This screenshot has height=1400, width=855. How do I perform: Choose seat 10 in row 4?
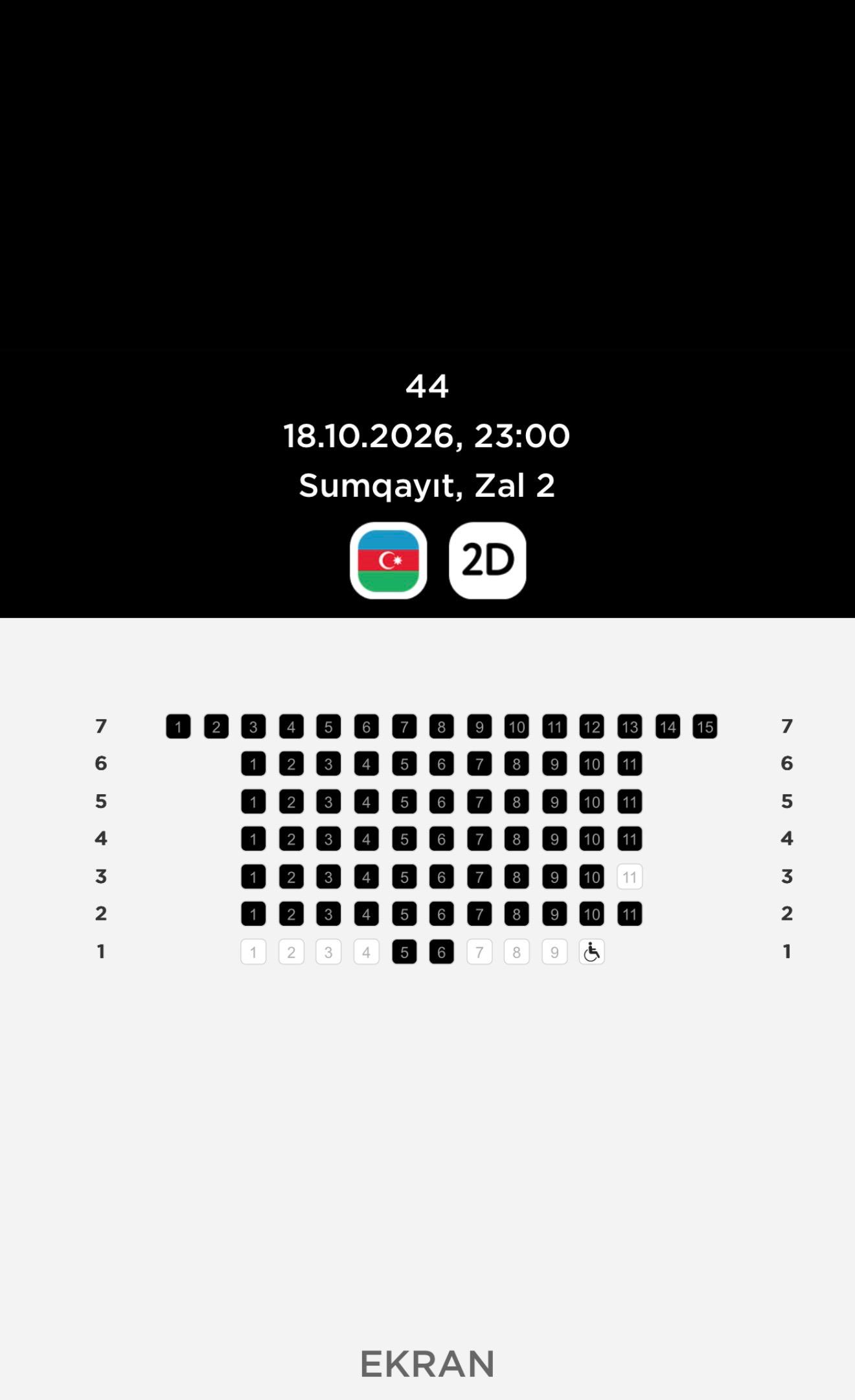click(591, 839)
